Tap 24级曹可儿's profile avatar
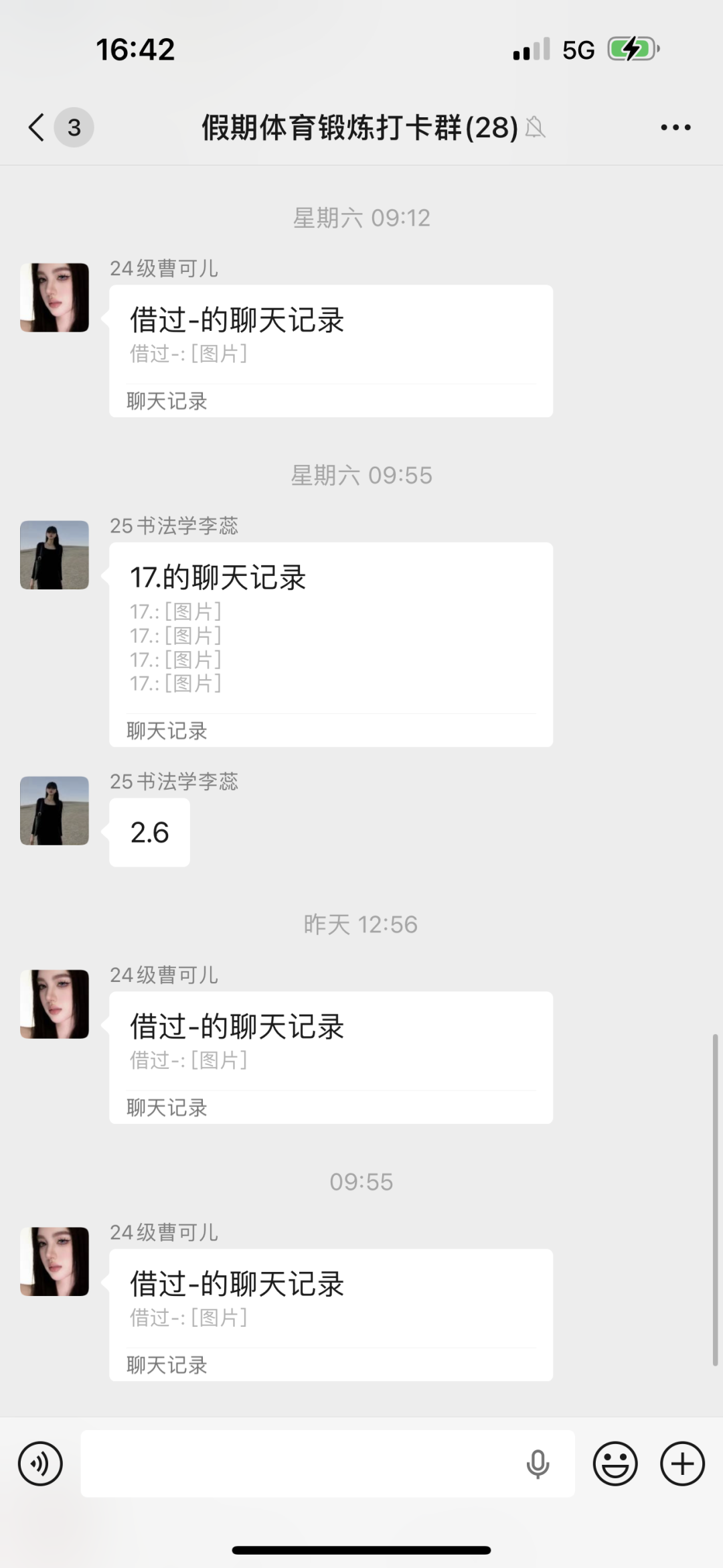This screenshot has height=1568, width=723. coord(54,297)
